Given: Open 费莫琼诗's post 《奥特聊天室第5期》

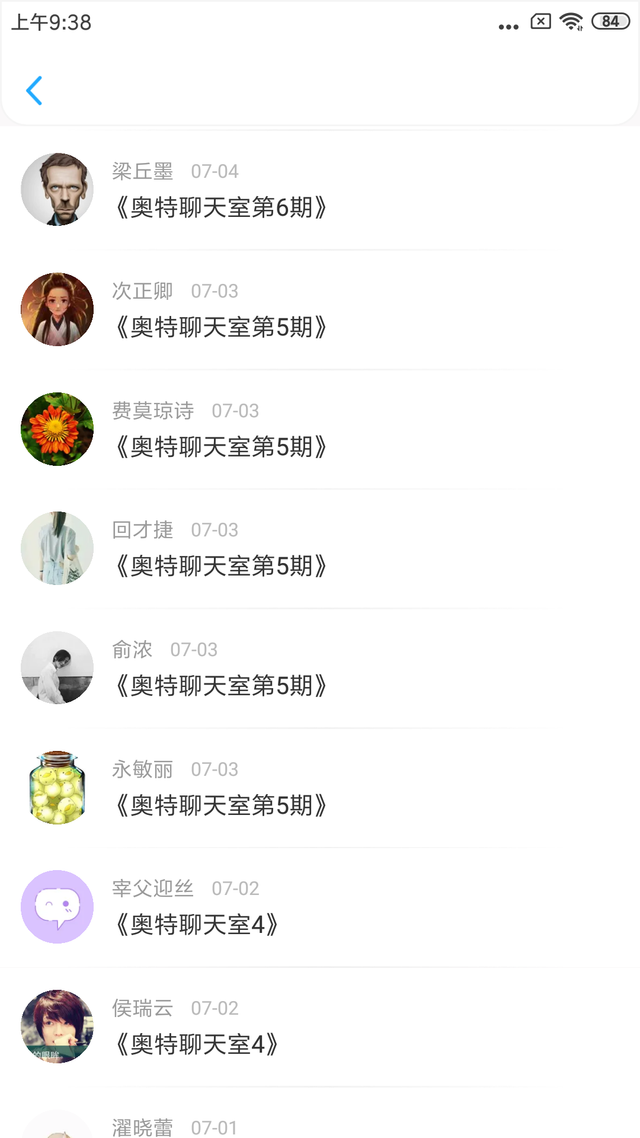Looking at the screenshot, I should [x=221, y=447].
